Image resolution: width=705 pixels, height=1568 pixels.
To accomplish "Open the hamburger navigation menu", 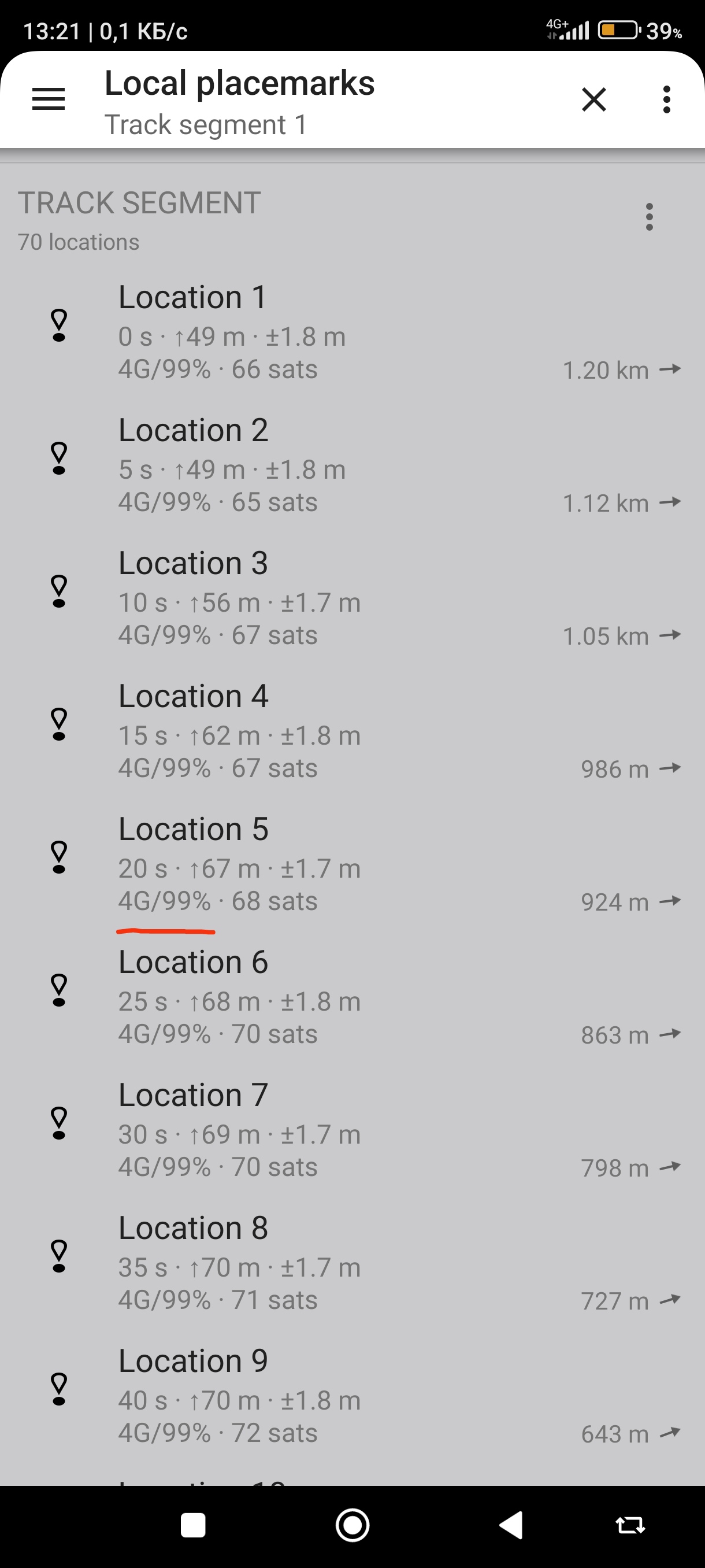I will [48, 99].
